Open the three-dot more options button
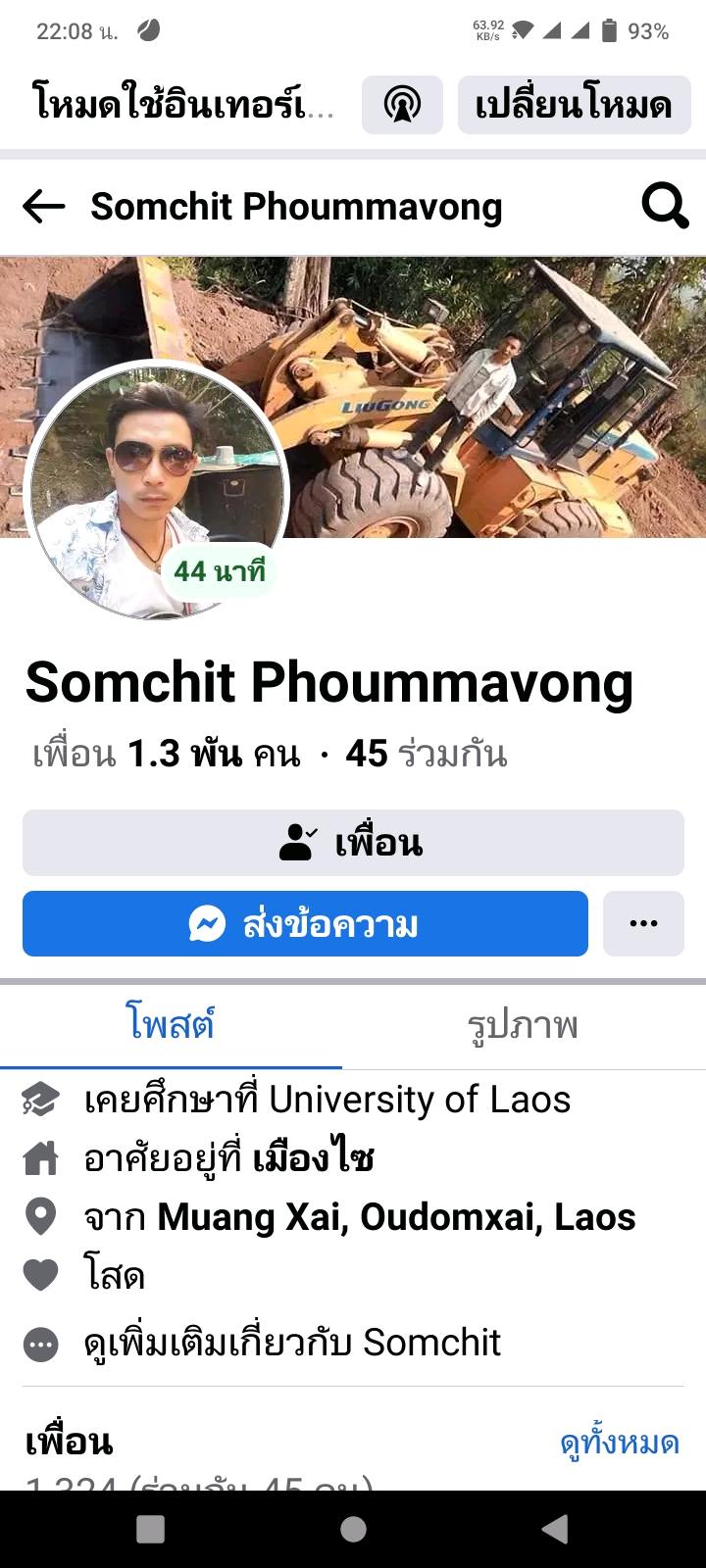 coord(643,923)
